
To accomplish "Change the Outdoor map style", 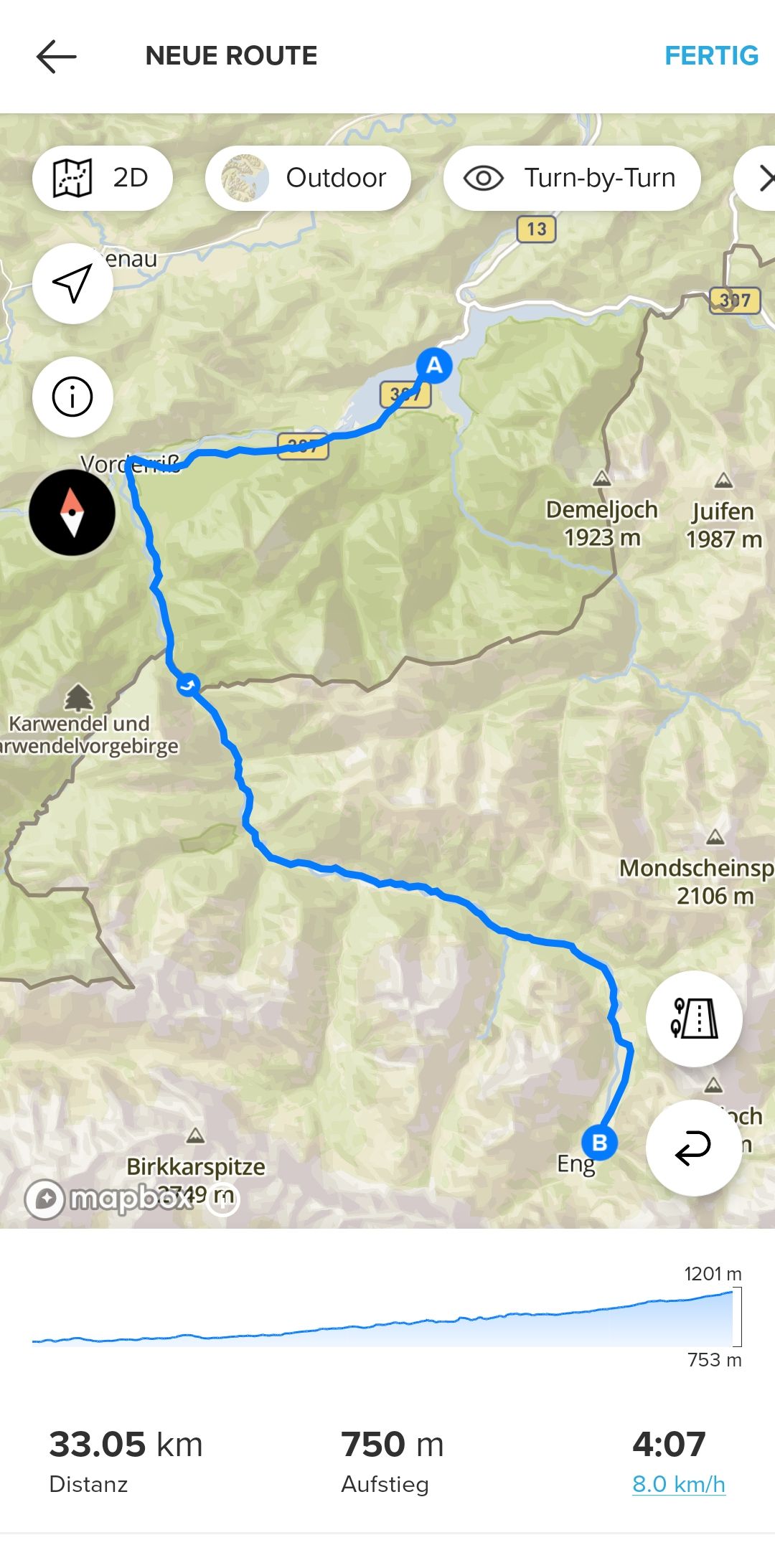I will tap(308, 178).
